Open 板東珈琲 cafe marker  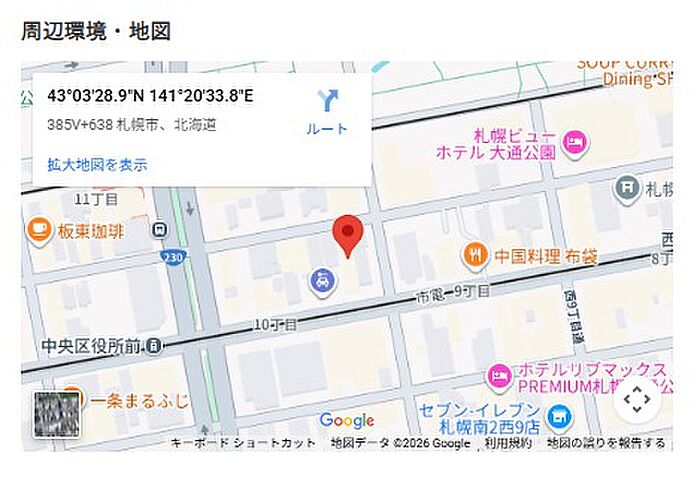[39, 232]
